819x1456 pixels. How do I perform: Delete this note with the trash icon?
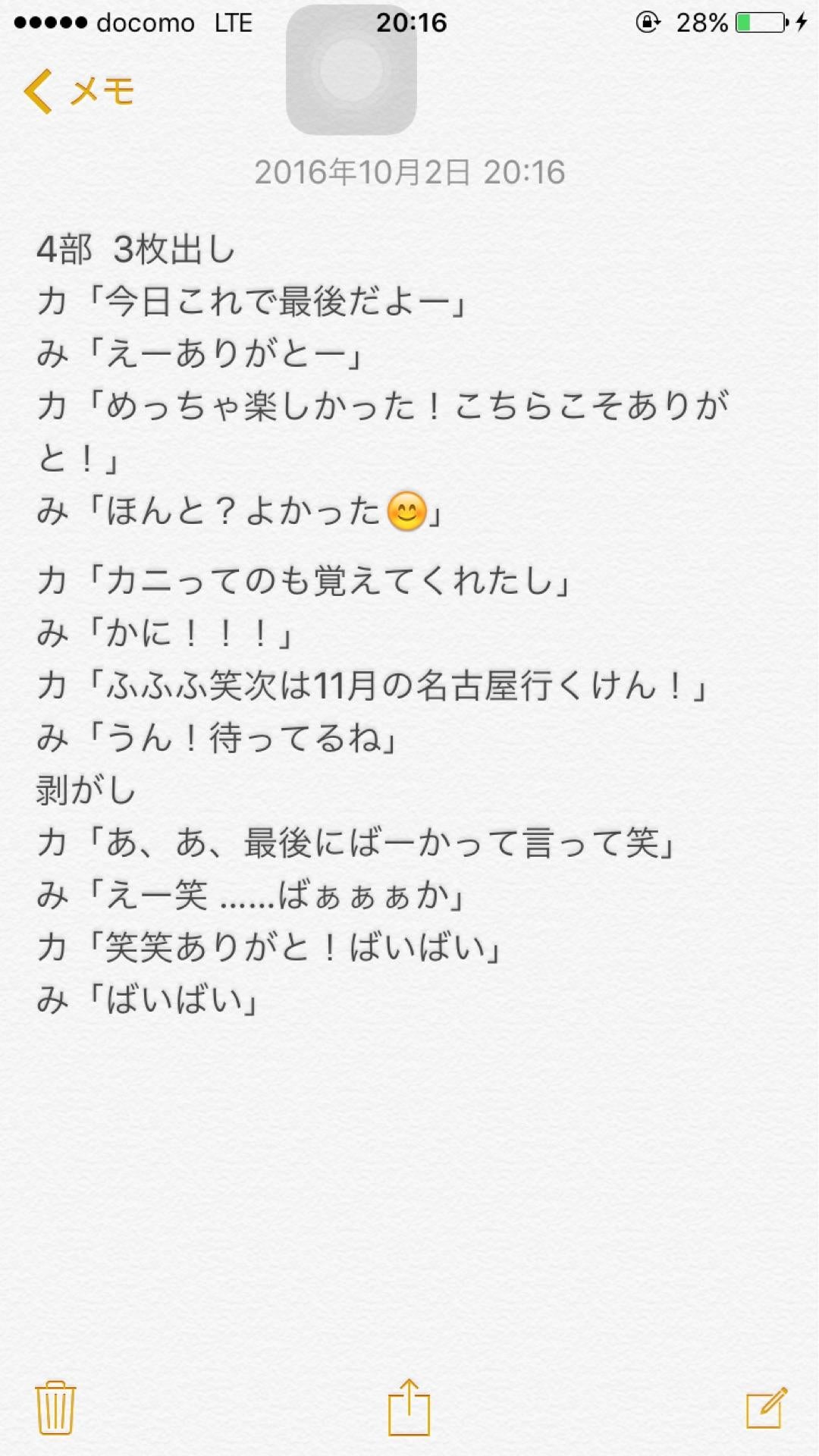pyautogui.click(x=55, y=1407)
